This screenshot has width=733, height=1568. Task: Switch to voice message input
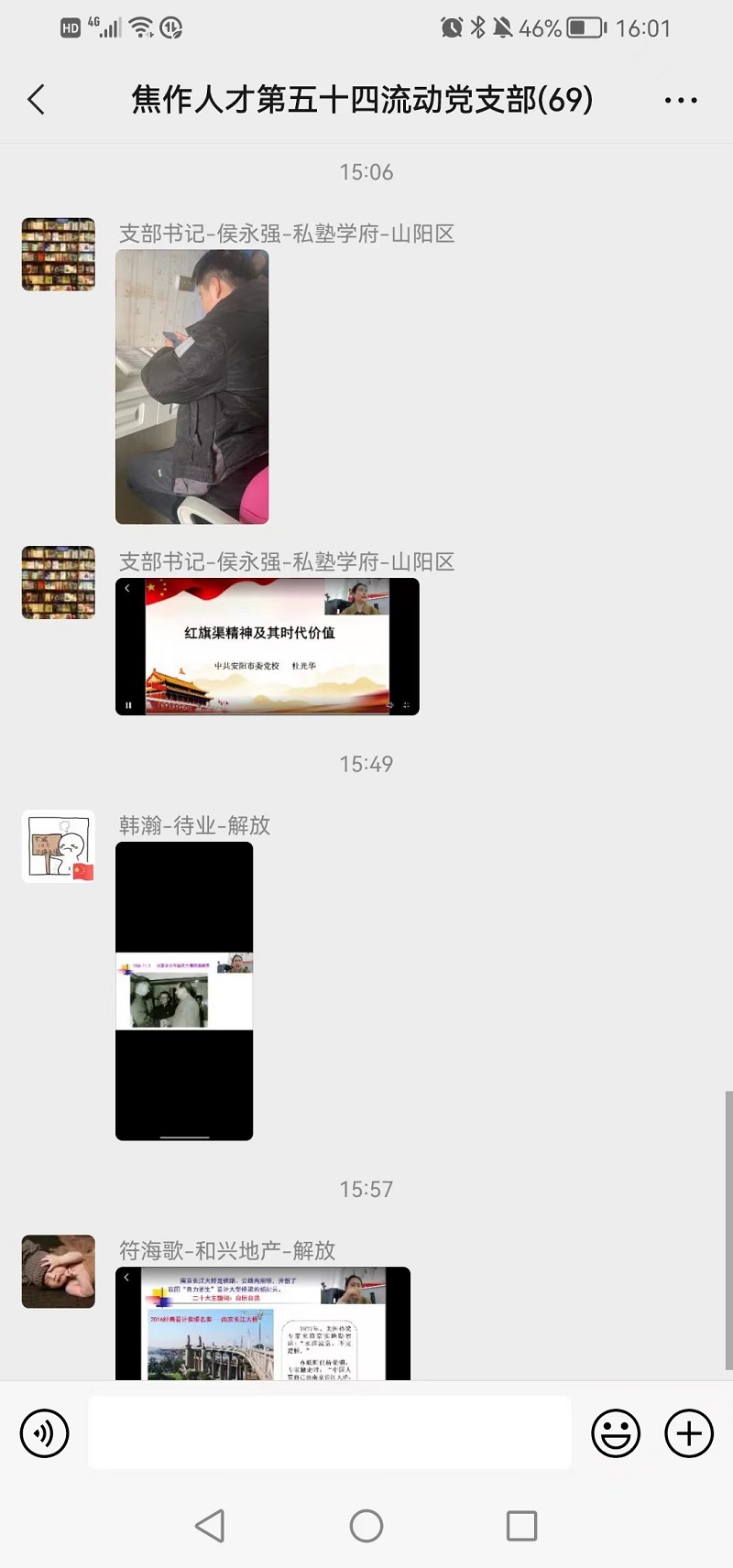pyautogui.click(x=44, y=1433)
